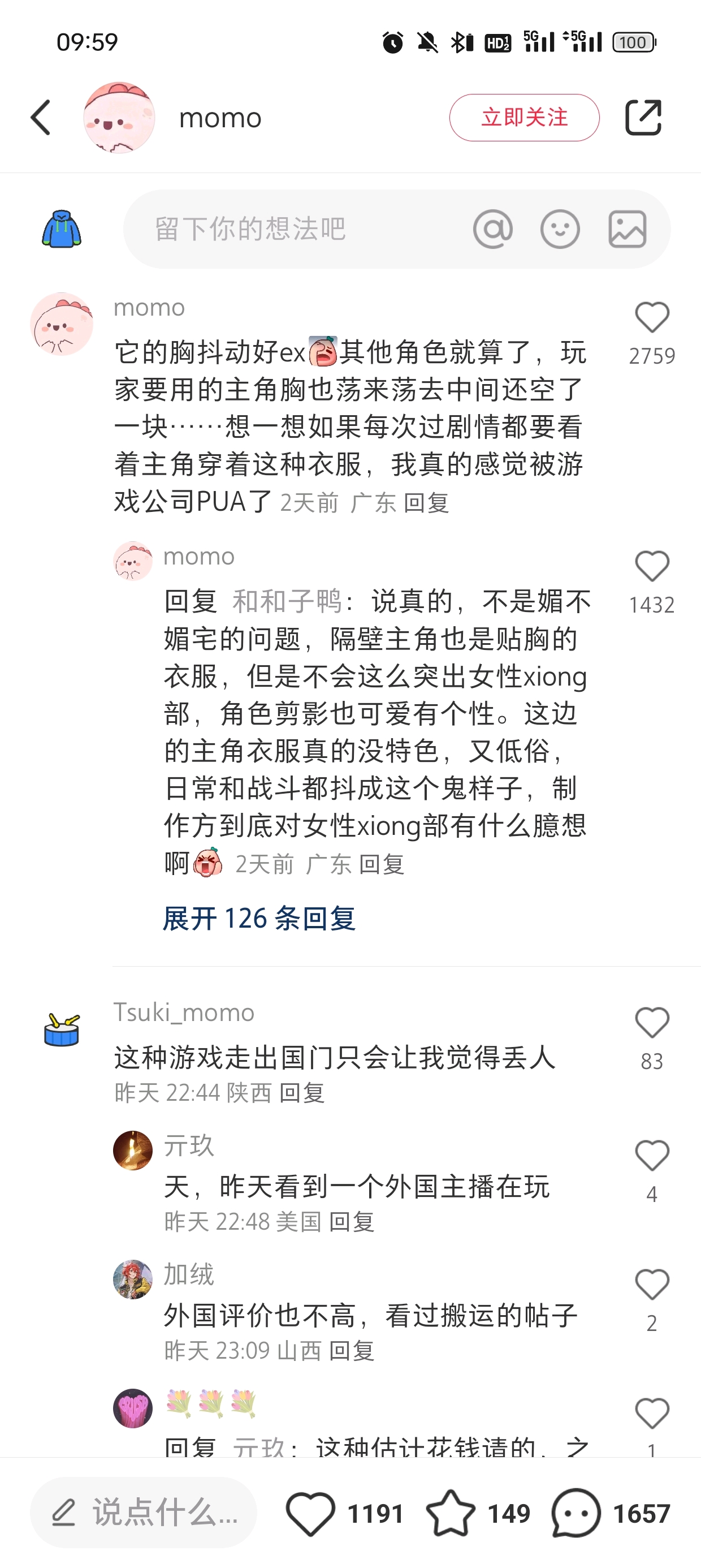Image resolution: width=701 pixels, height=1568 pixels.
Task: Like 亓玖's reply
Action: pos(652,1156)
